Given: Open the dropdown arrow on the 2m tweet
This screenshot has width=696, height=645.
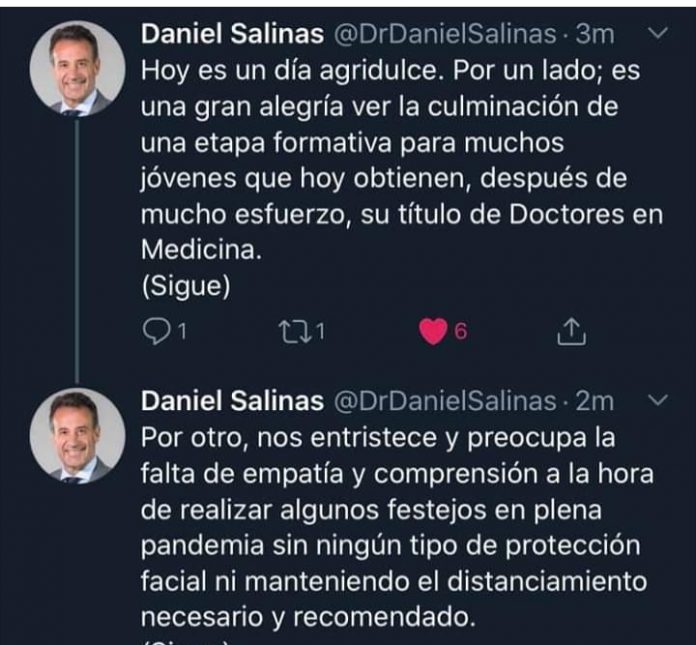Looking at the screenshot, I should pos(658,400).
